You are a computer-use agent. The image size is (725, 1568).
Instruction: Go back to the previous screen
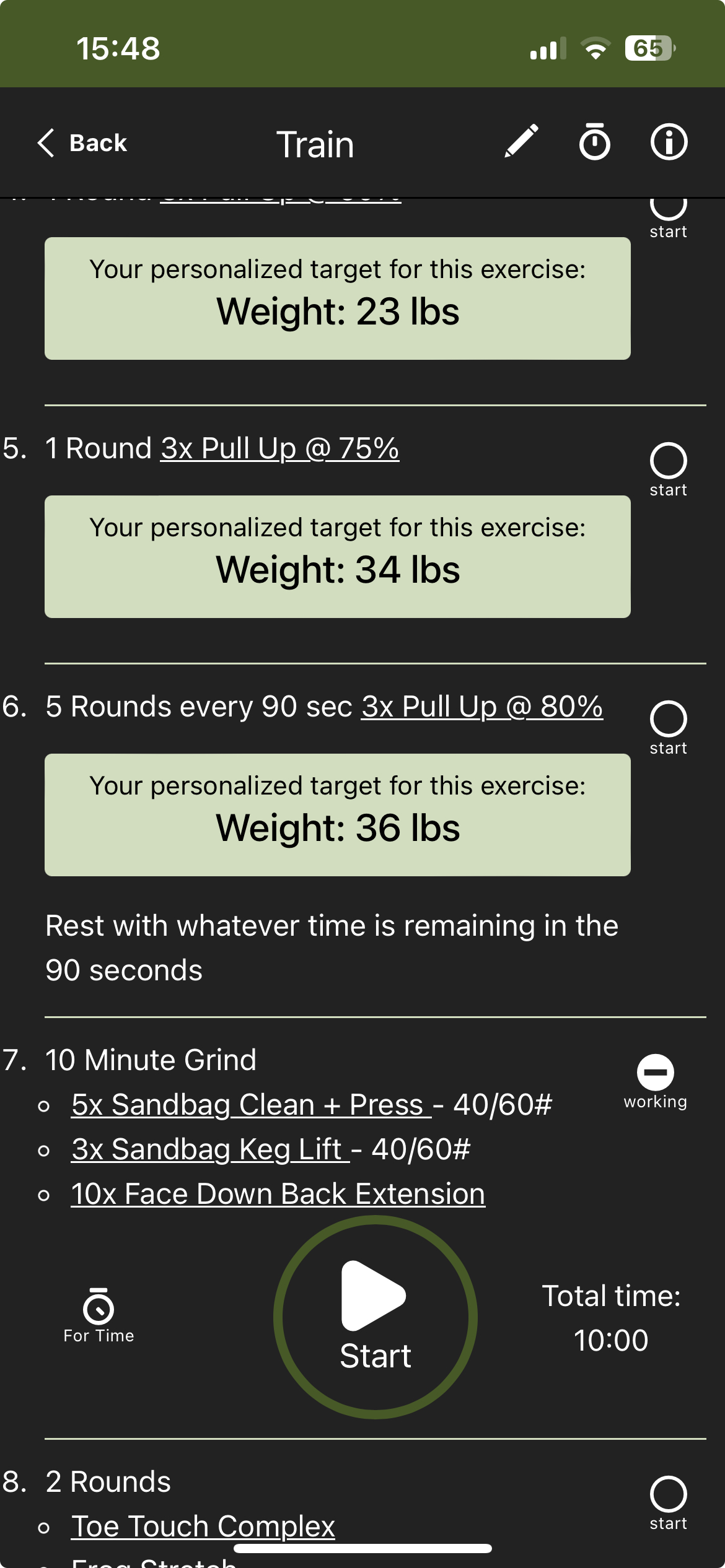(82, 143)
